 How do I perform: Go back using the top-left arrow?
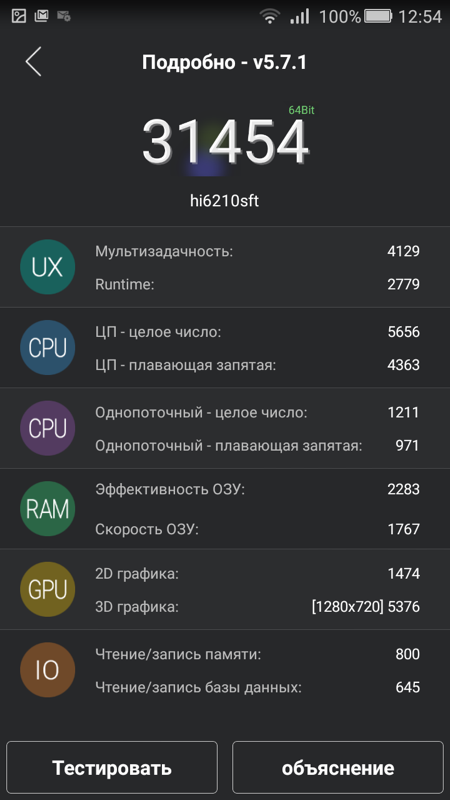pos(34,62)
